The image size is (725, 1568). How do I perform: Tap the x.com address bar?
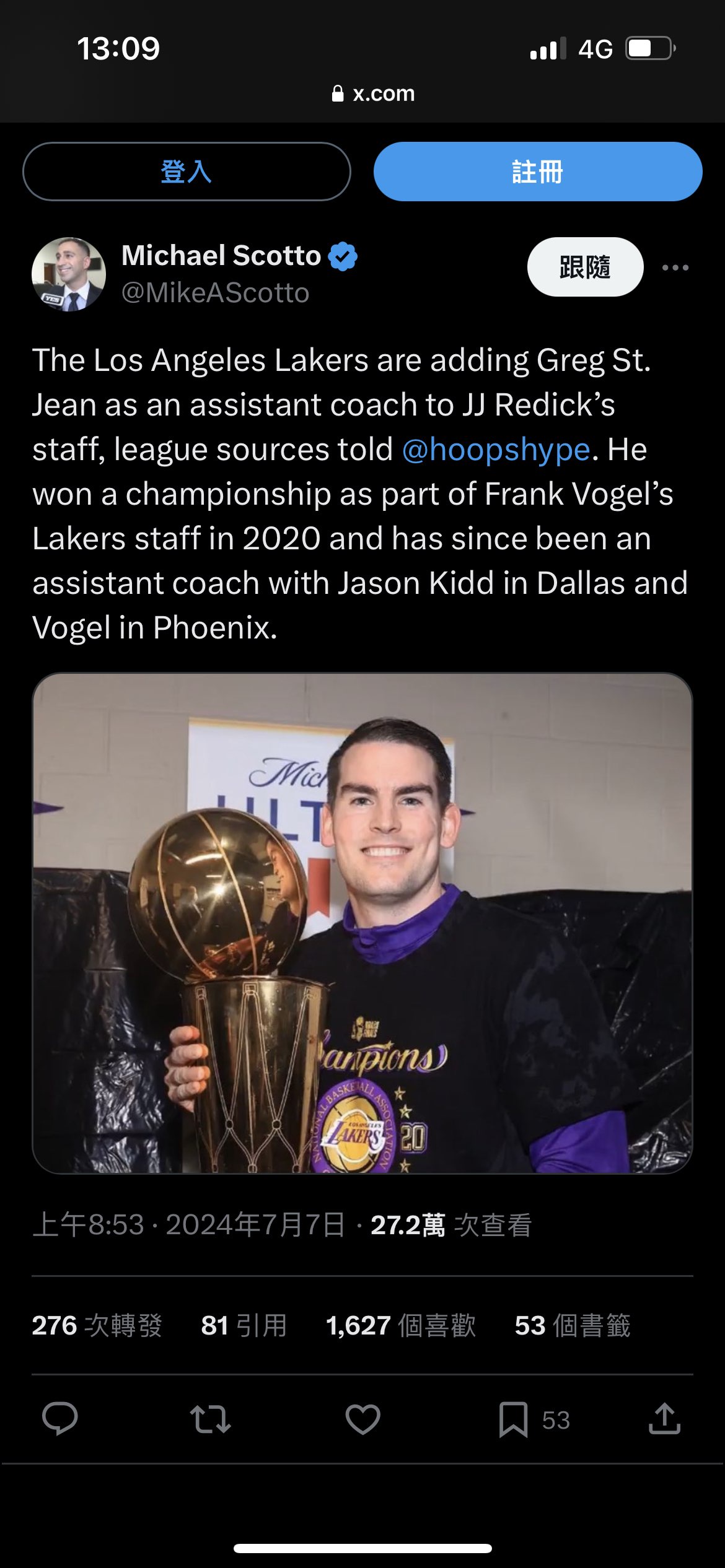point(373,94)
